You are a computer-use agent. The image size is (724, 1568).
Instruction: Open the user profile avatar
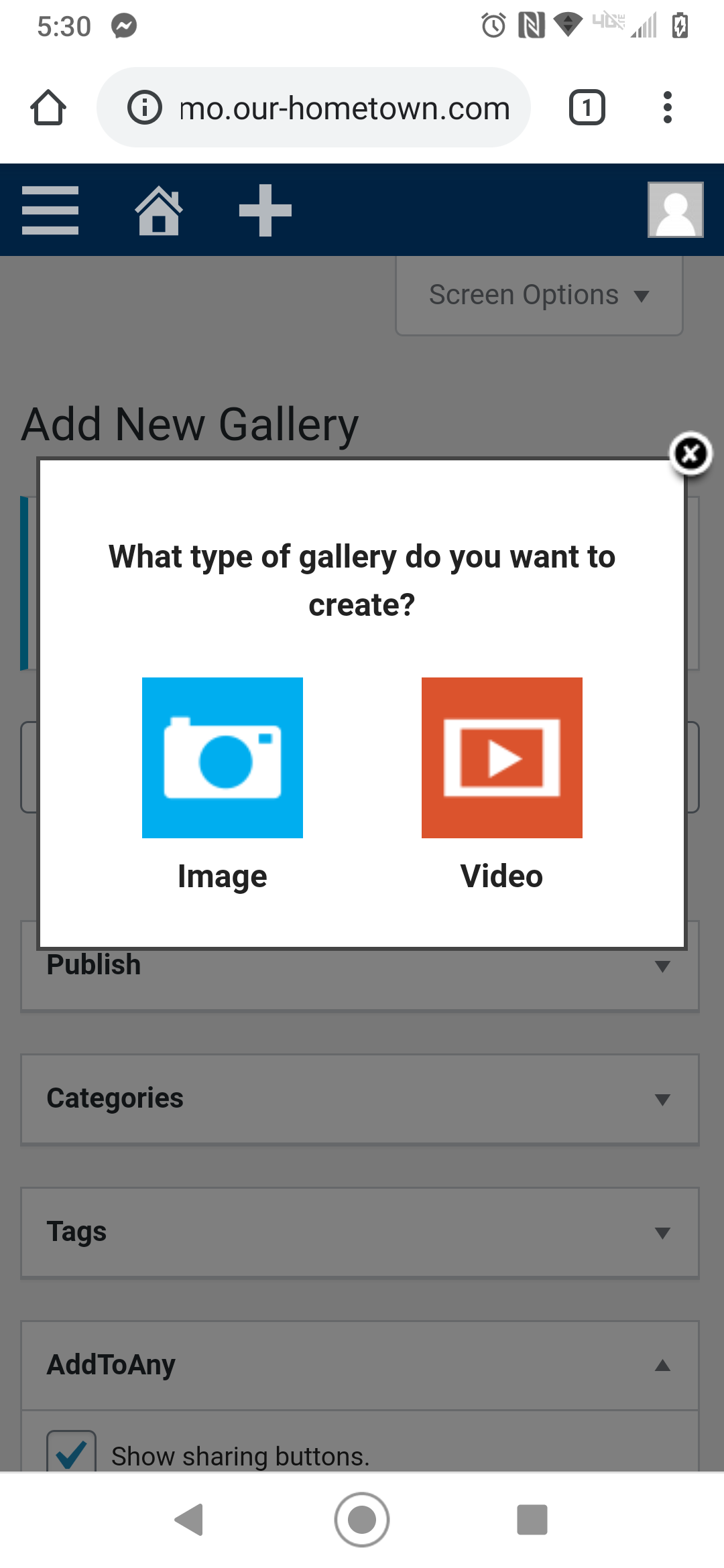676,210
